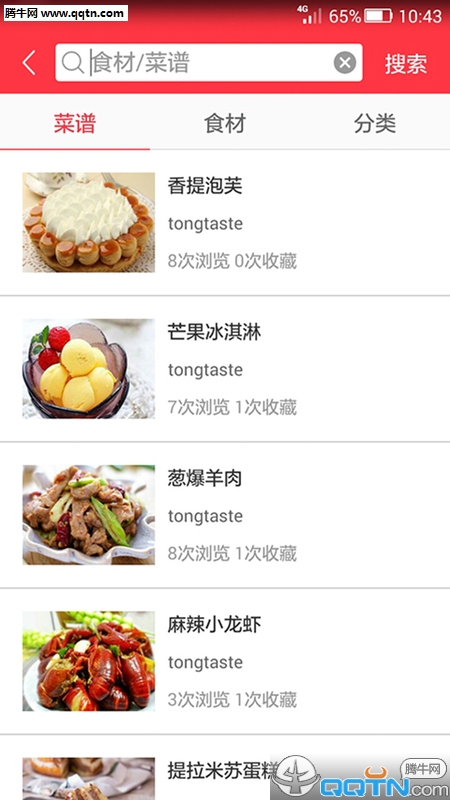Switch to the 食材 tab
Screen dimensions: 450x800
(225, 123)
